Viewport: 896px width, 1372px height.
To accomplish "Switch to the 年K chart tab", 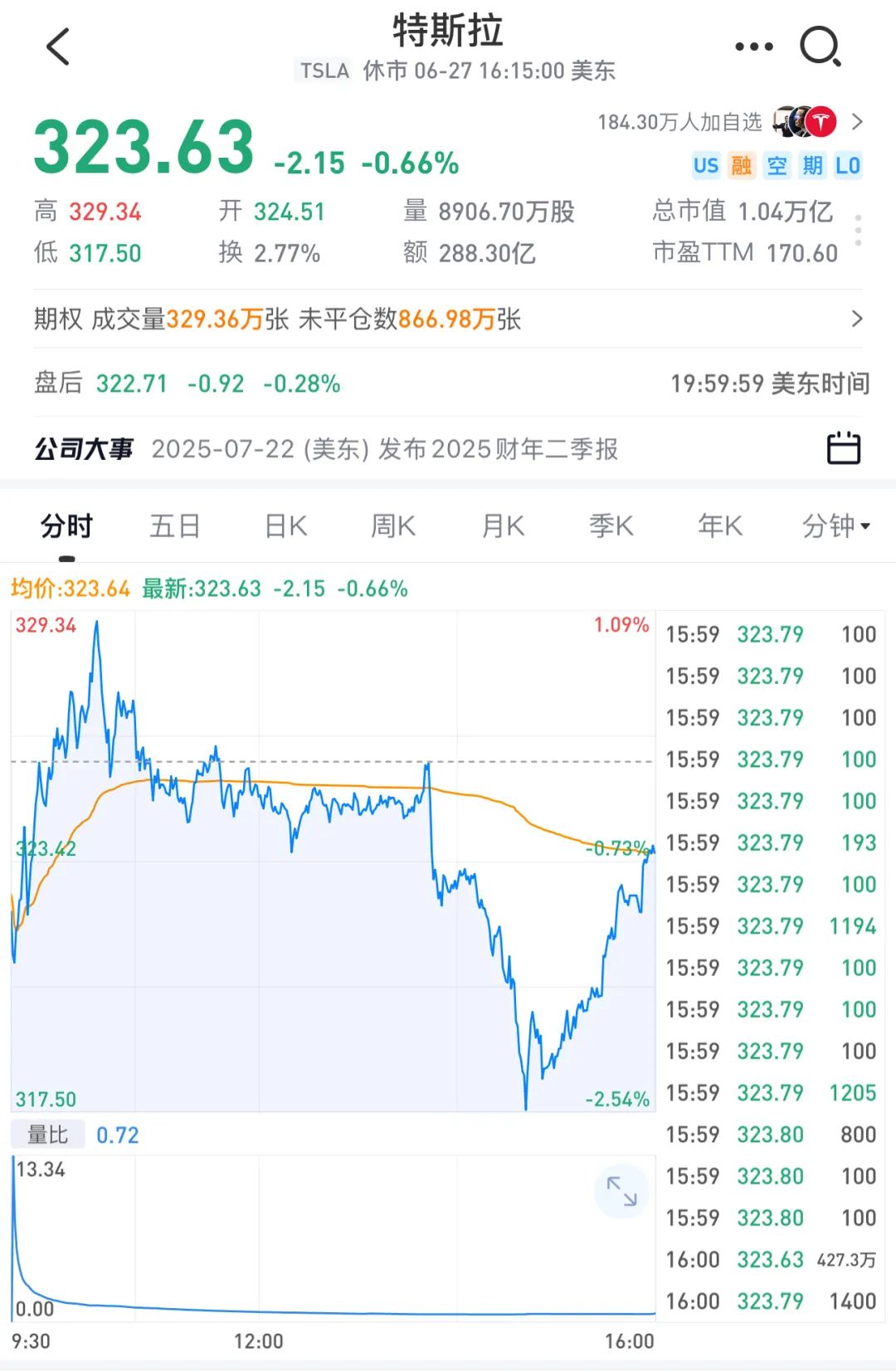I will tap(719, 526).
